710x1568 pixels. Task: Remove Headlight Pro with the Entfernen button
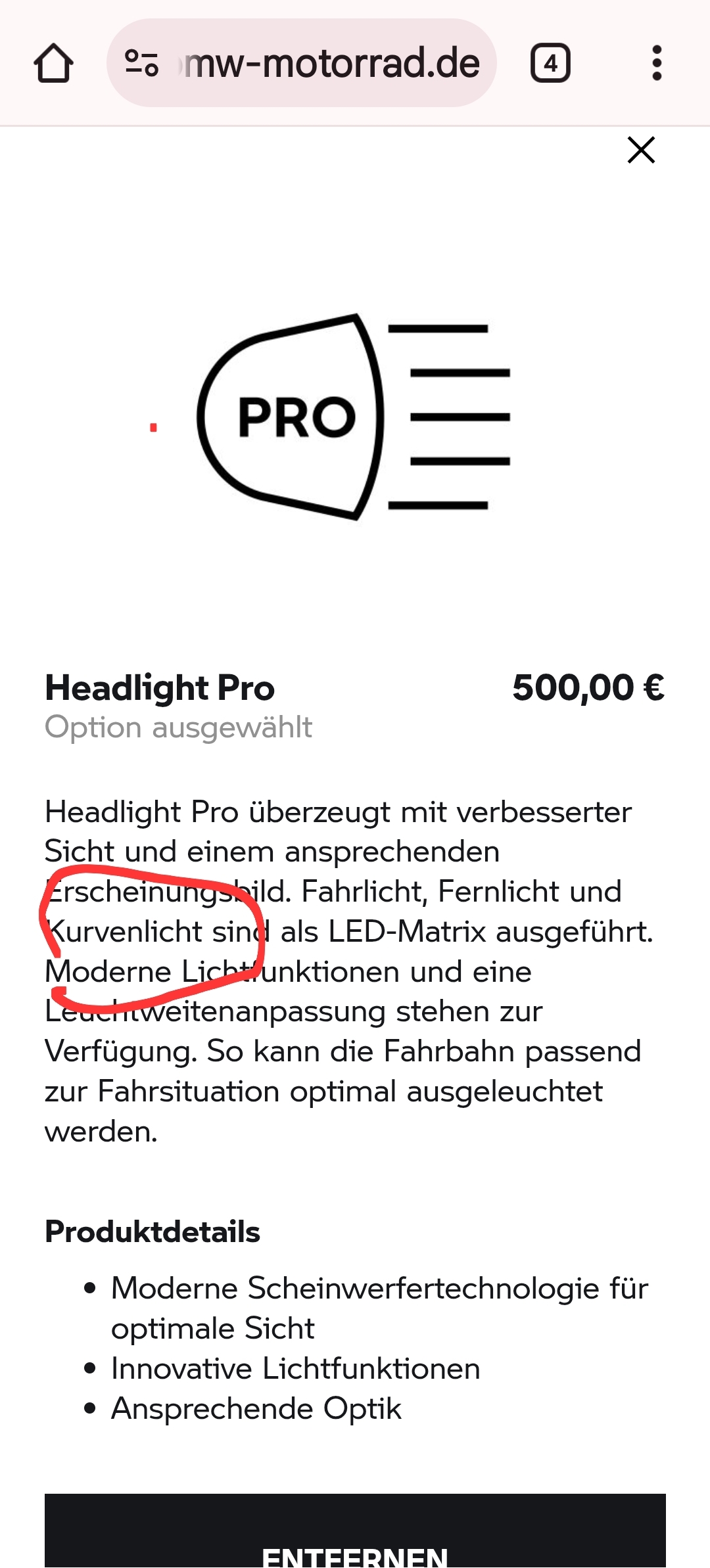(x=355, y=1531)
